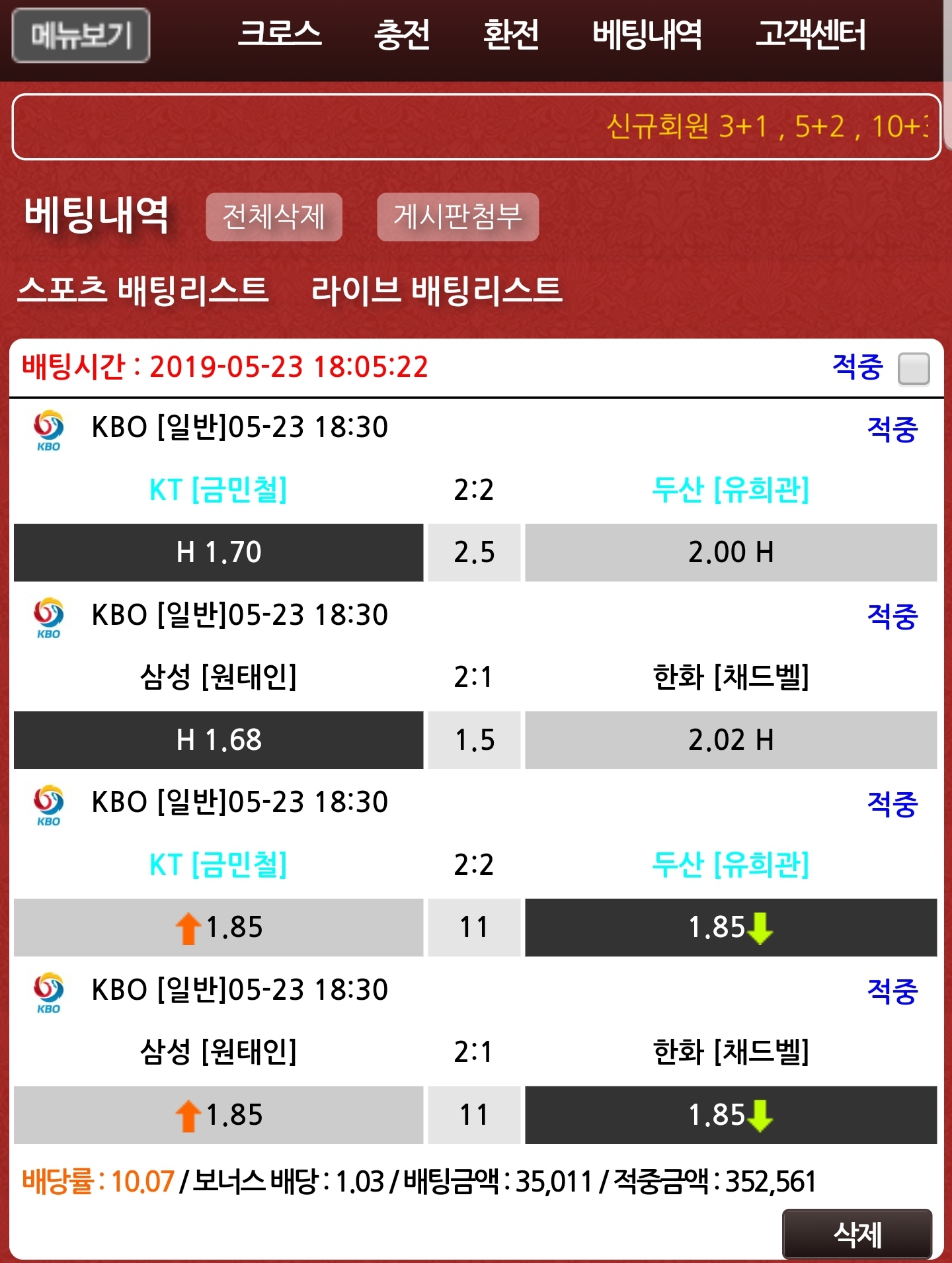
Task: Delete this bet with 삭제 button
Action: click(857, 1234)
